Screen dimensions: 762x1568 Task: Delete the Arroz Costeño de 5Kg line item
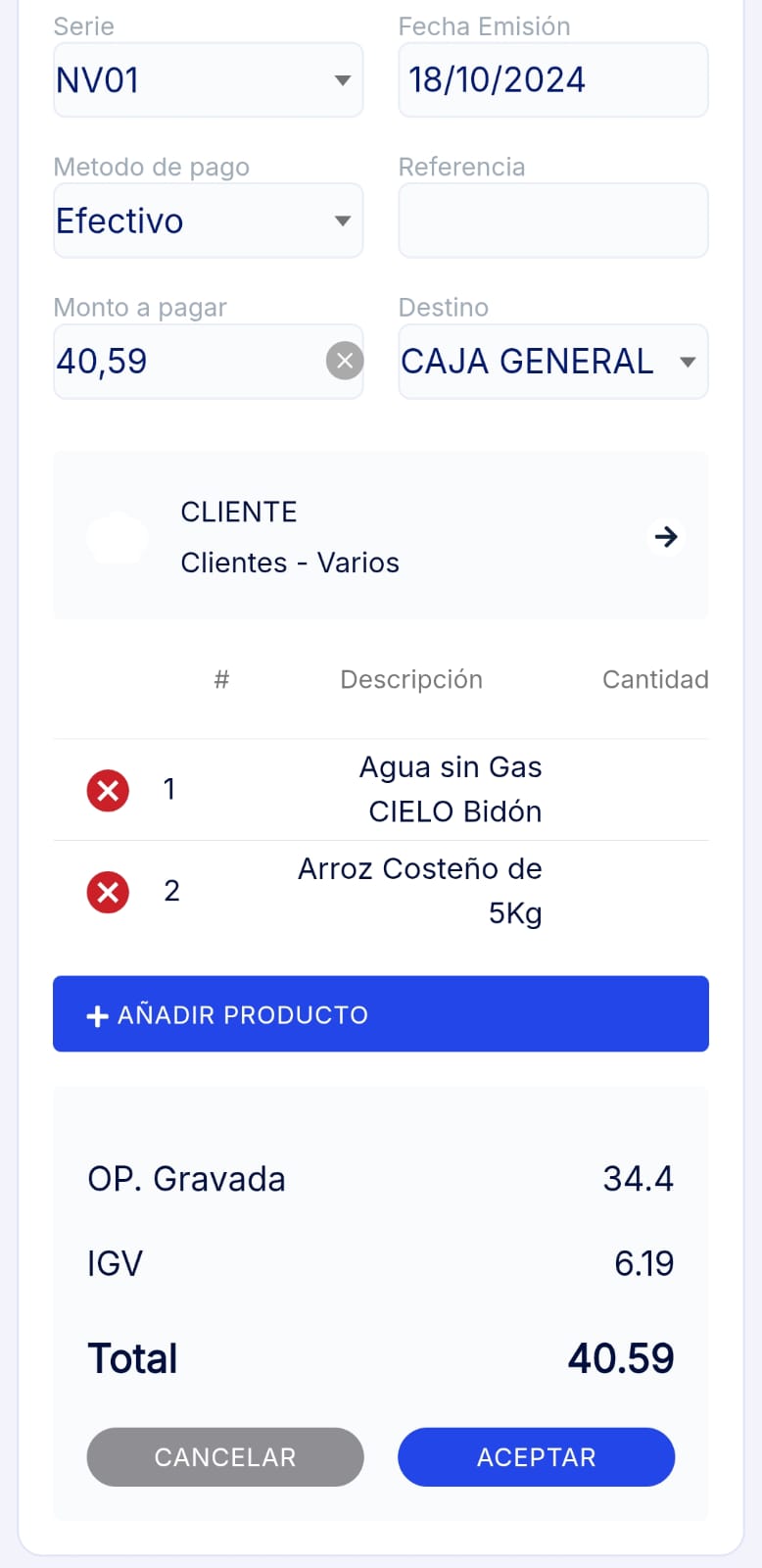pyautogui.click(x=108, y=892)
